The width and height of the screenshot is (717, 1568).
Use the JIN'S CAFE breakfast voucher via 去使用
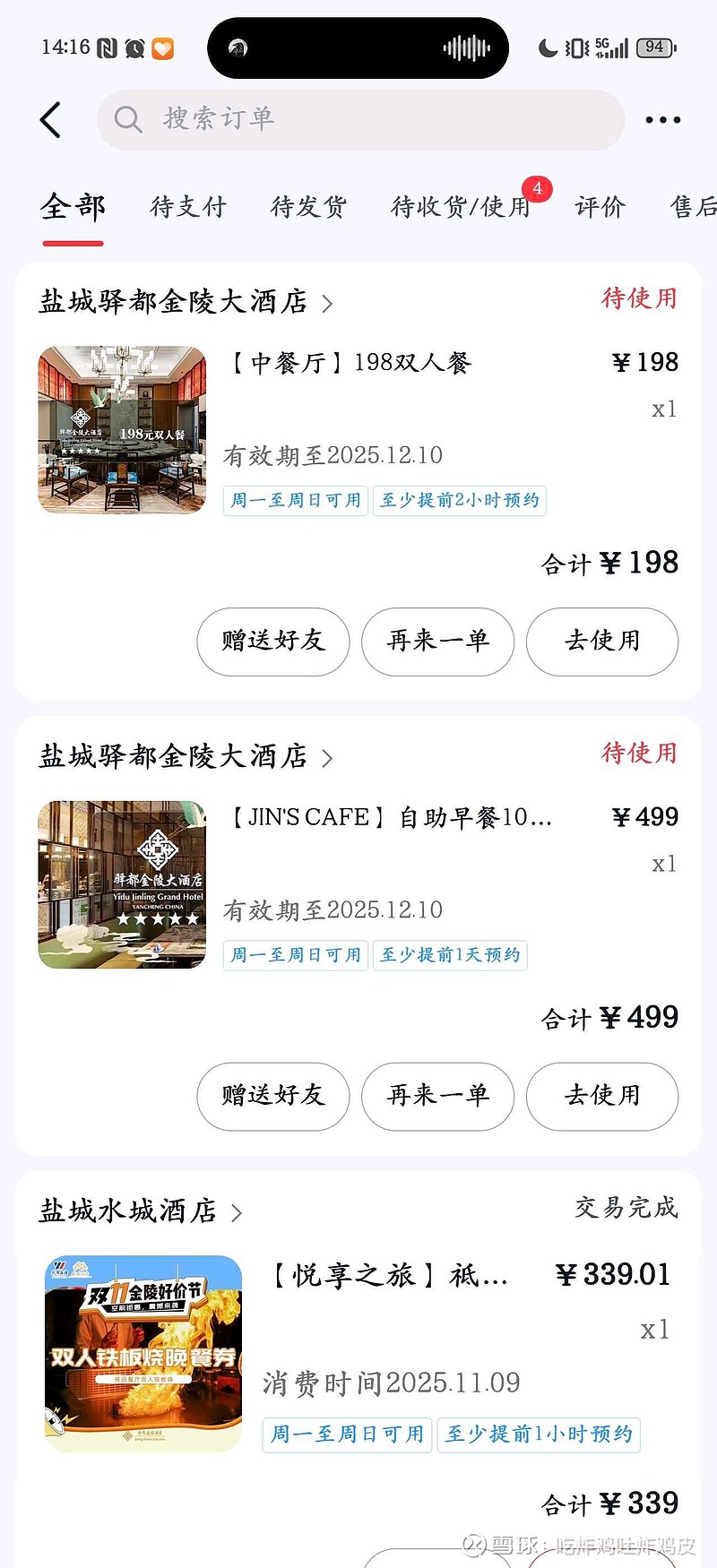pos(601,1095)
